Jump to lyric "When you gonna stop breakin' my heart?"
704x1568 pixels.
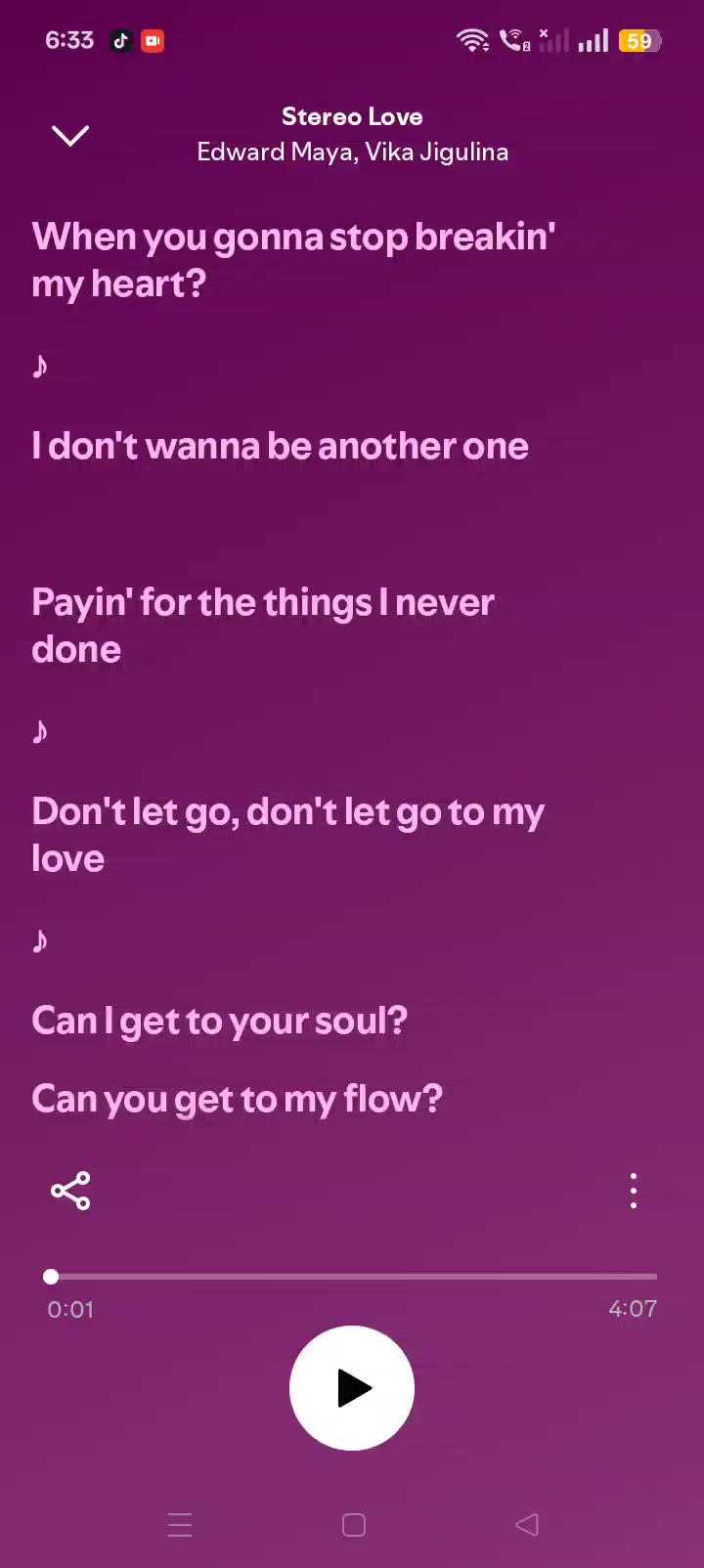click(x=293, y=260)
